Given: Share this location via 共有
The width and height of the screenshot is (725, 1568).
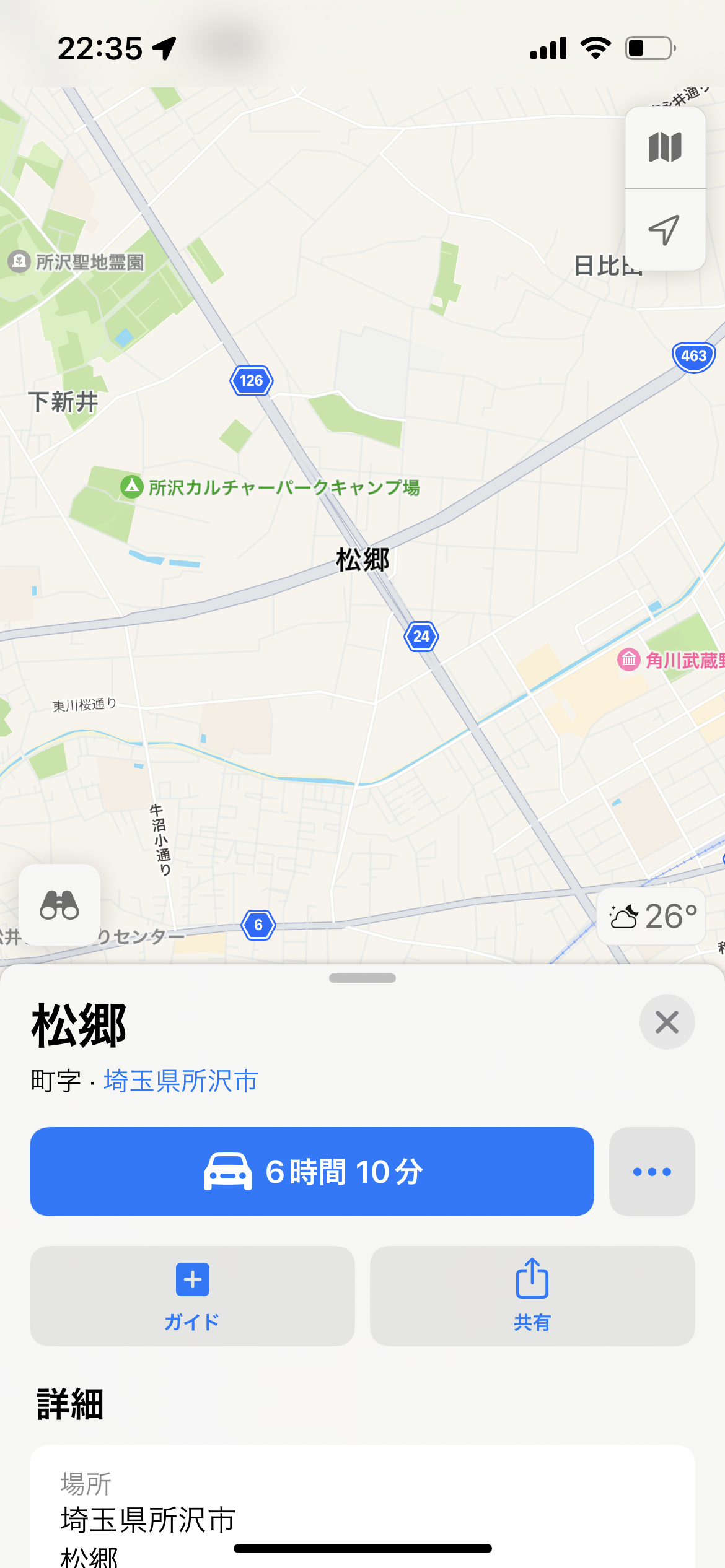Looking at the screenshot, I should (x=532, y=1296).
